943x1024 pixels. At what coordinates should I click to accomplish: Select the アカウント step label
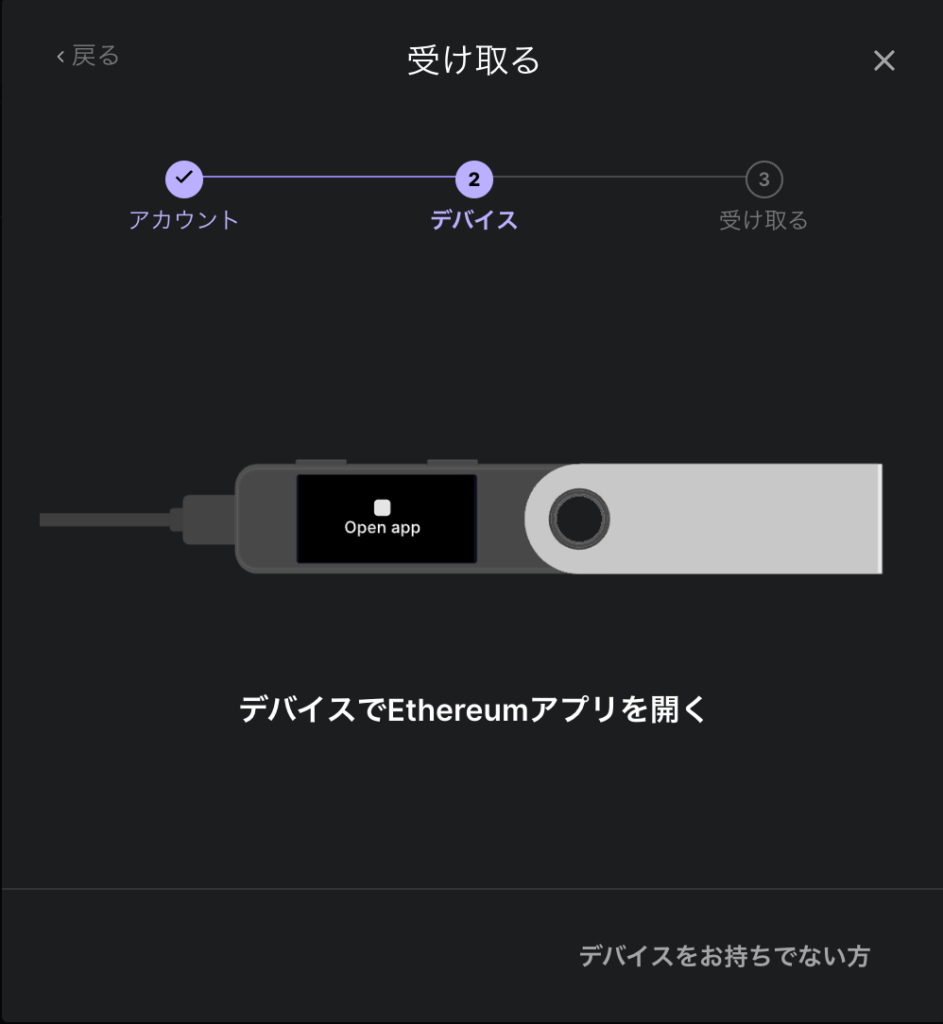[x=185, y=219]
